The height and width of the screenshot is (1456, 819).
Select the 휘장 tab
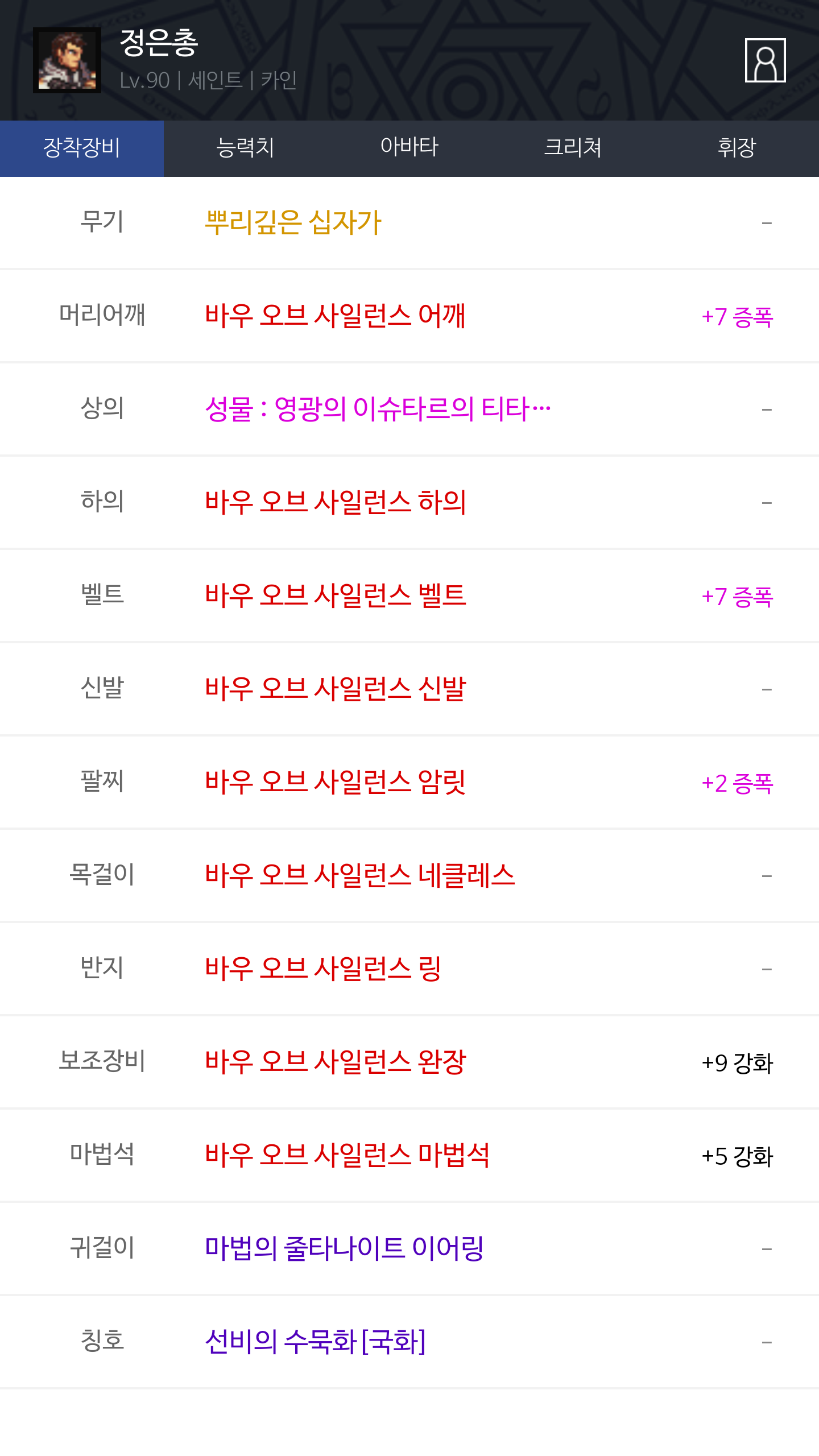(737, 148)
